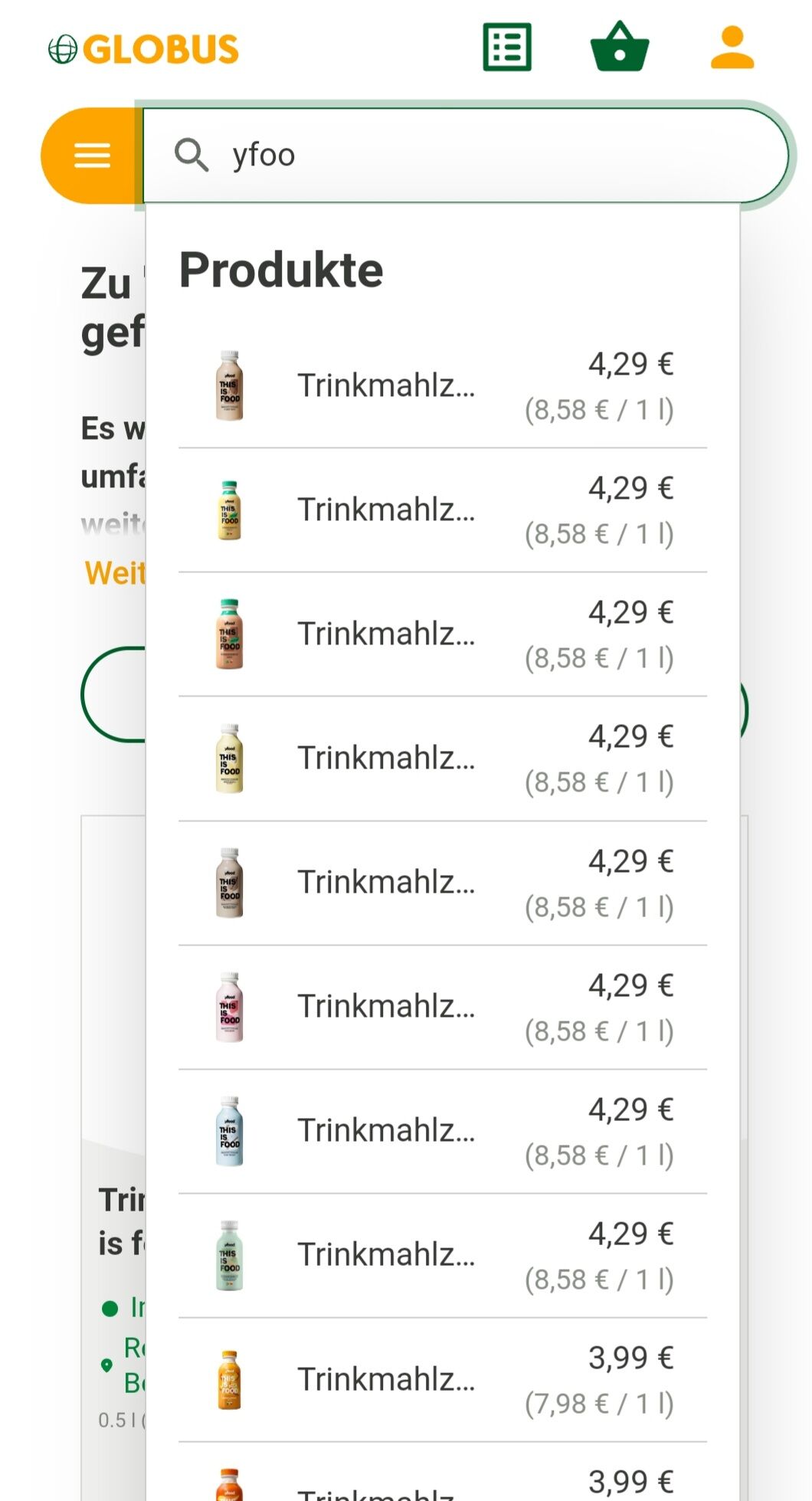The image size is (812, 1501).
Task: Select the Trinkmahlzeit suggestion with mint green bottle
Action: point(443,1256)
